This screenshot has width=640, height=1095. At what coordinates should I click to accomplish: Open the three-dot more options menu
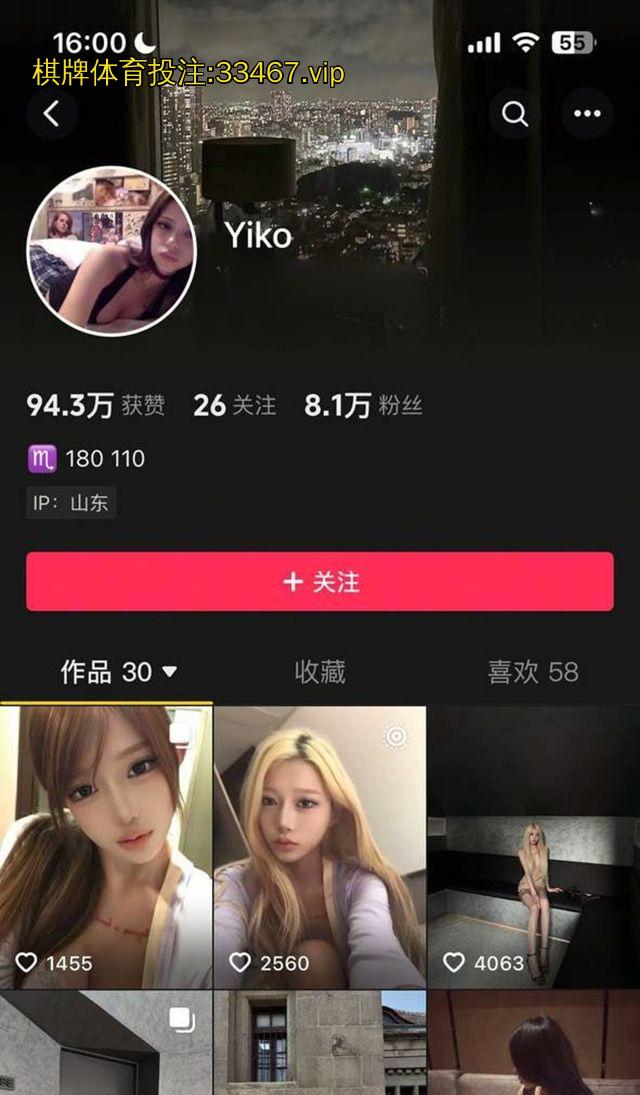pos(587,114)
